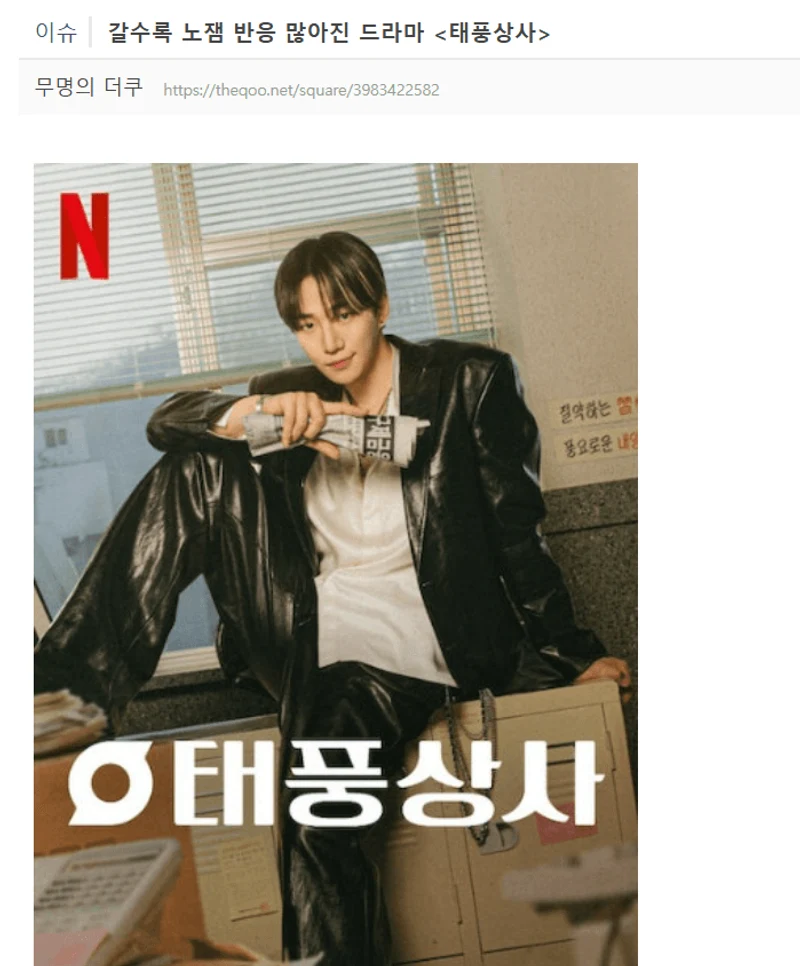
Task: Open the 태풍상사 poster image
Action: pos(335,563)
